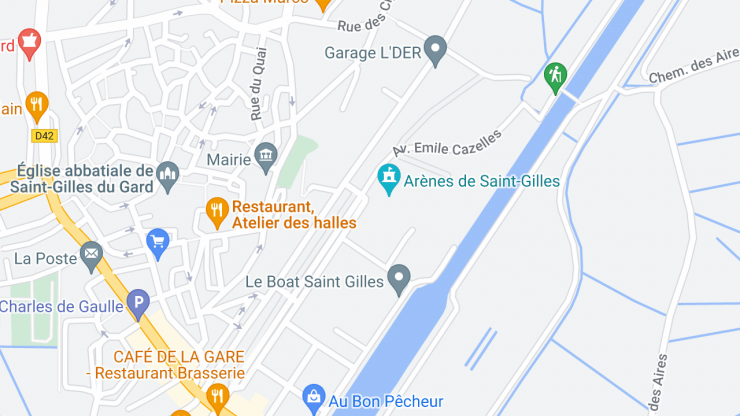Open the Charles de Gaulle parking marker
The height and width of the screenshot is (416, 740).
138,302
